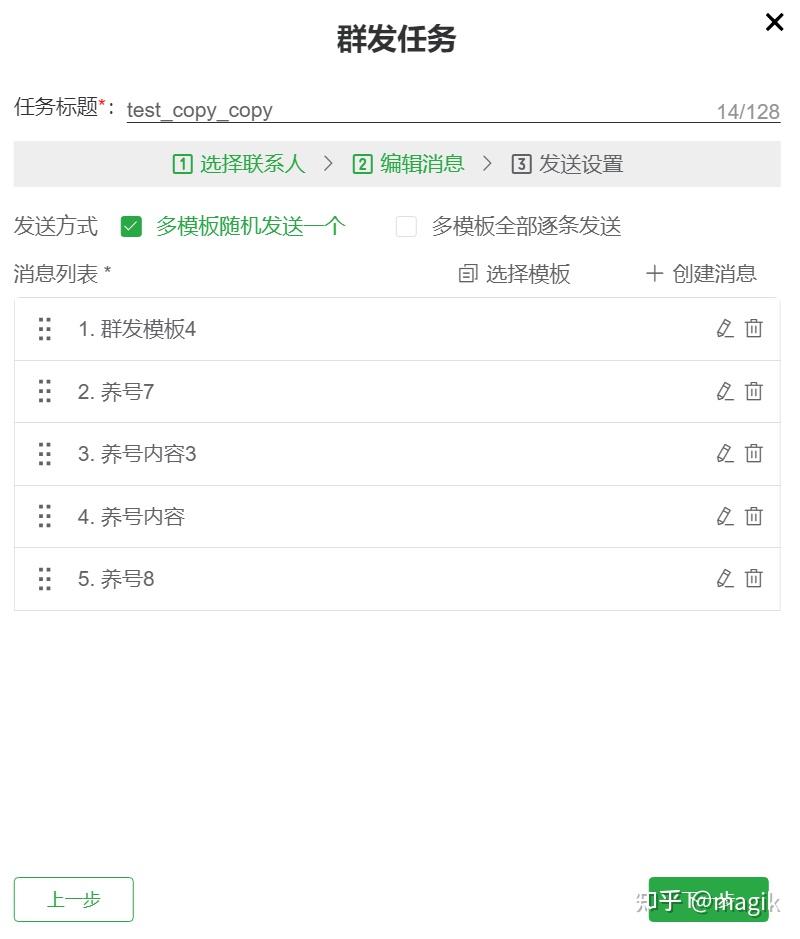Image resolution: width=800 pixels, height=939 pixels.
Task: Edit message 4. 养号内容
Action: 725,516
